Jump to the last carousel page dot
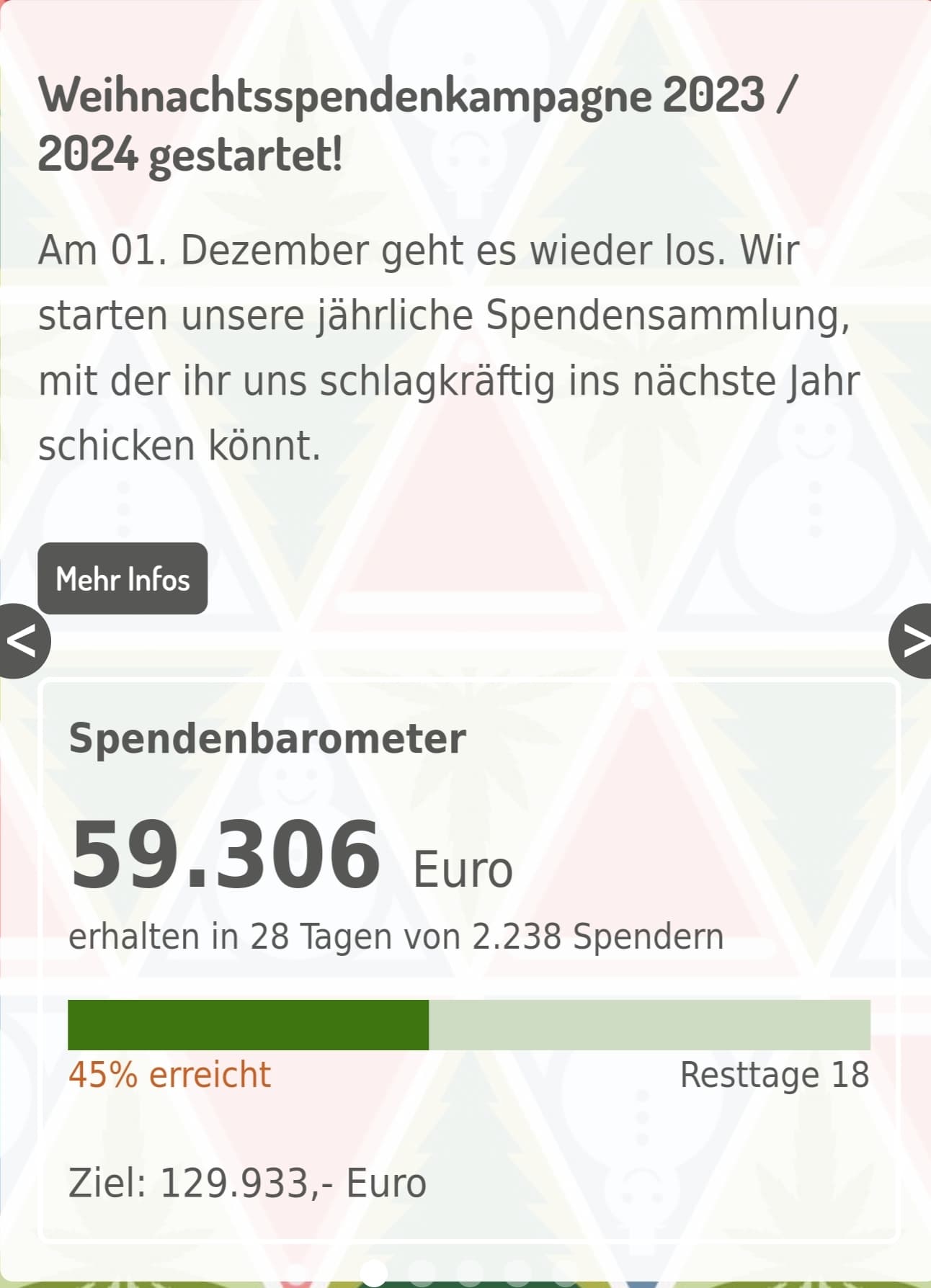 point(566,1274)
